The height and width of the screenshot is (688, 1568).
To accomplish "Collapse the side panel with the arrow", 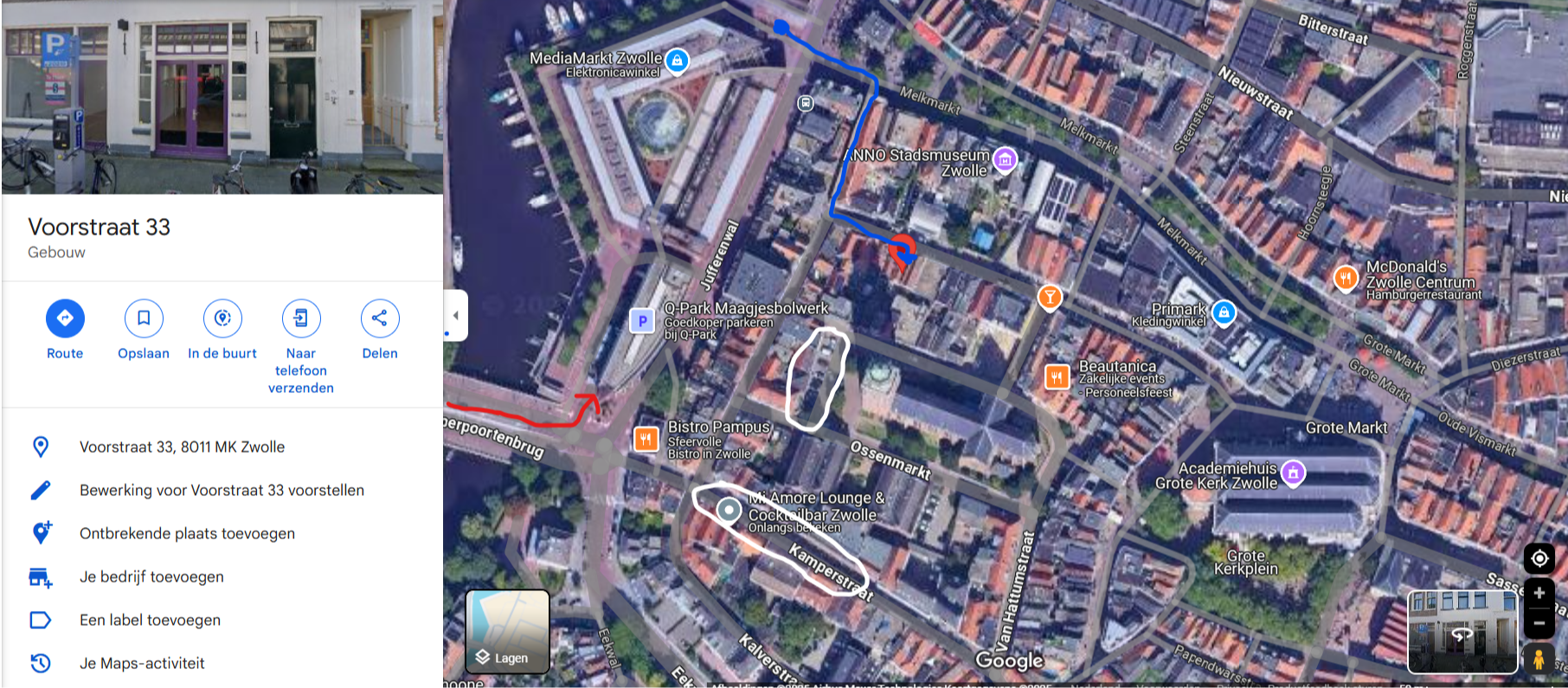I will [x=456, y=315].
